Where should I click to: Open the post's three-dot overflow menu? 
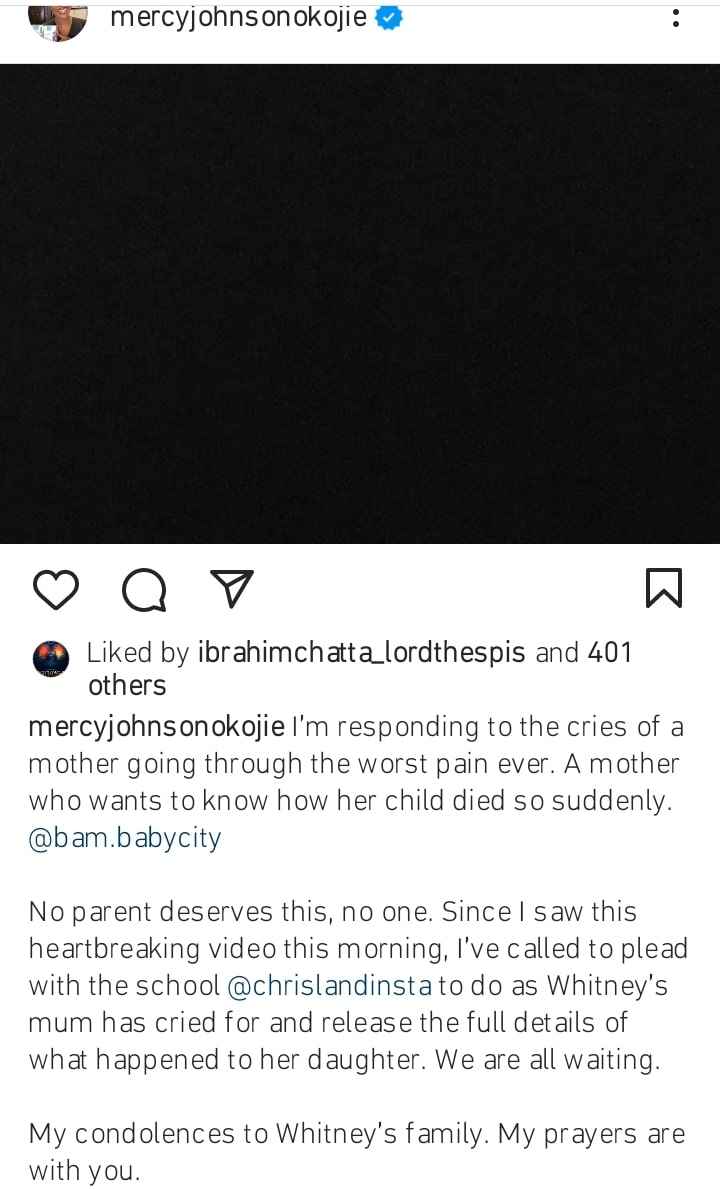click(676, 18)
